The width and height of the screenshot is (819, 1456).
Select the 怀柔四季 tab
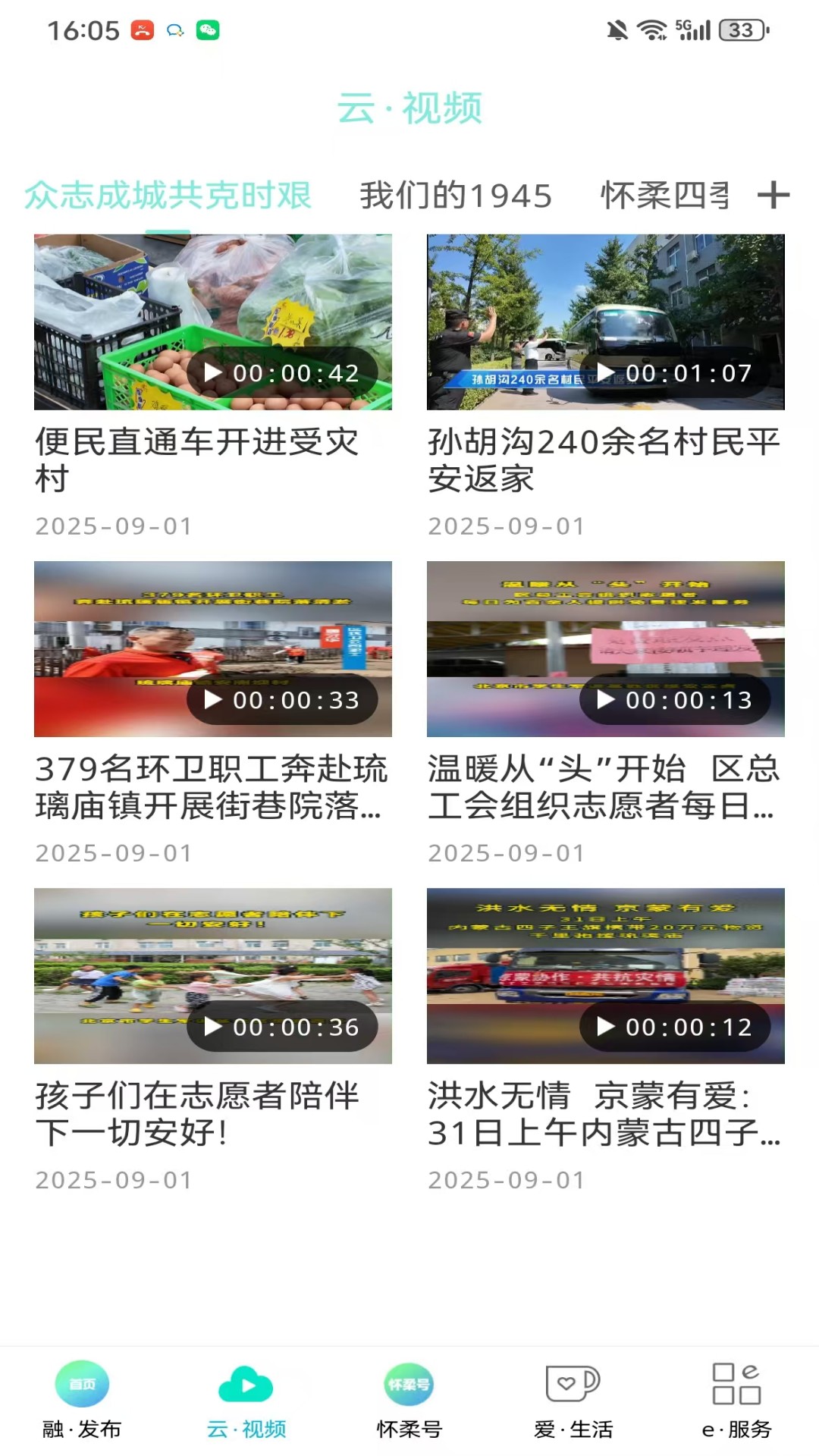[664, 196]
